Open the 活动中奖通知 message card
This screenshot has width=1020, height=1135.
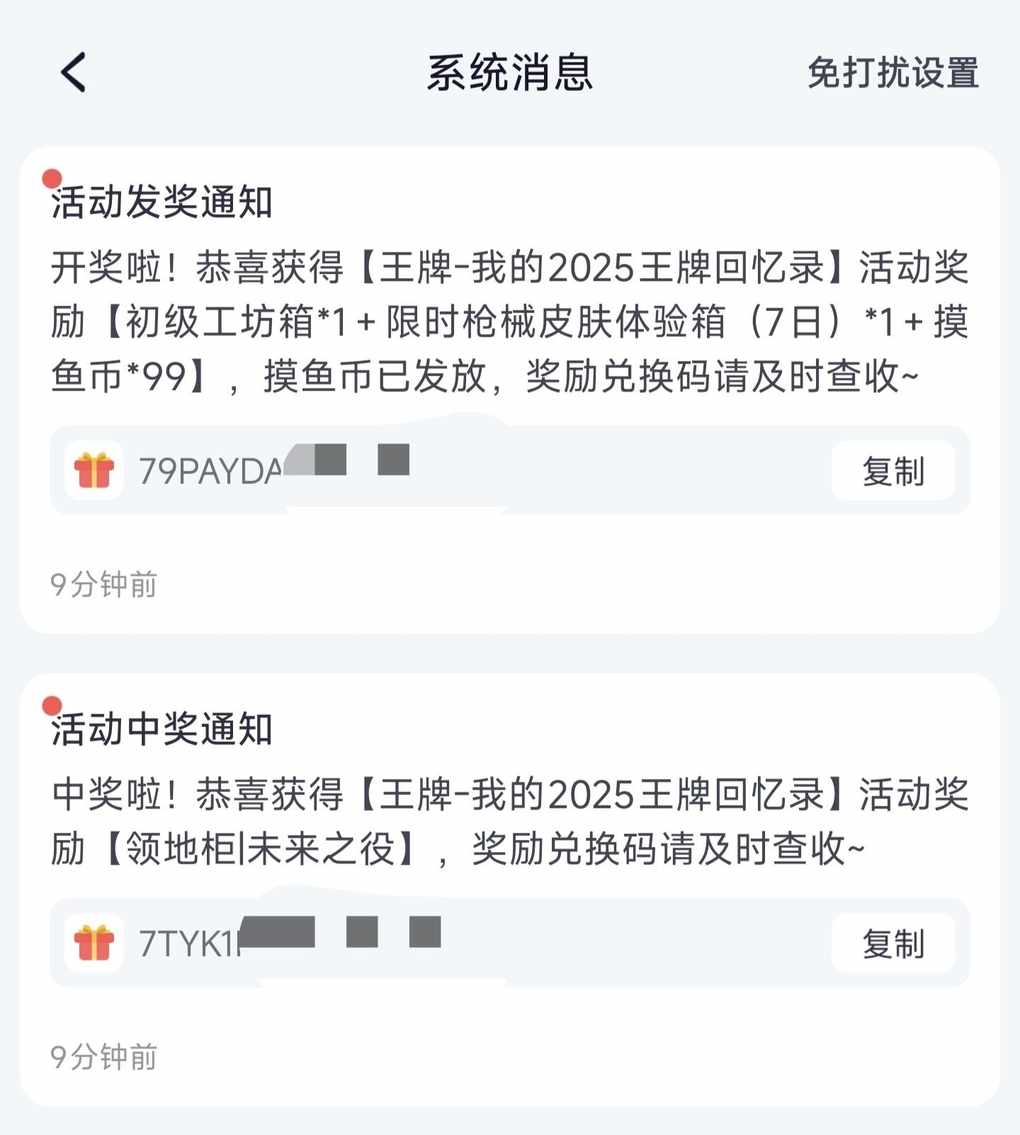(510, 800)
